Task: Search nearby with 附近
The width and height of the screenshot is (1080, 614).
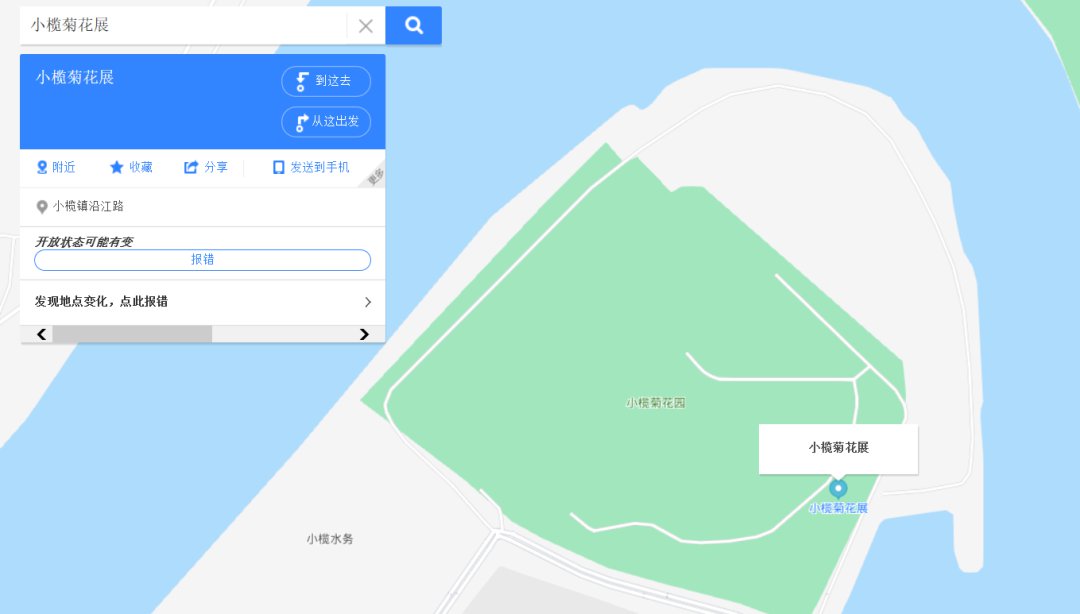Action: click(x=56, y=167)
